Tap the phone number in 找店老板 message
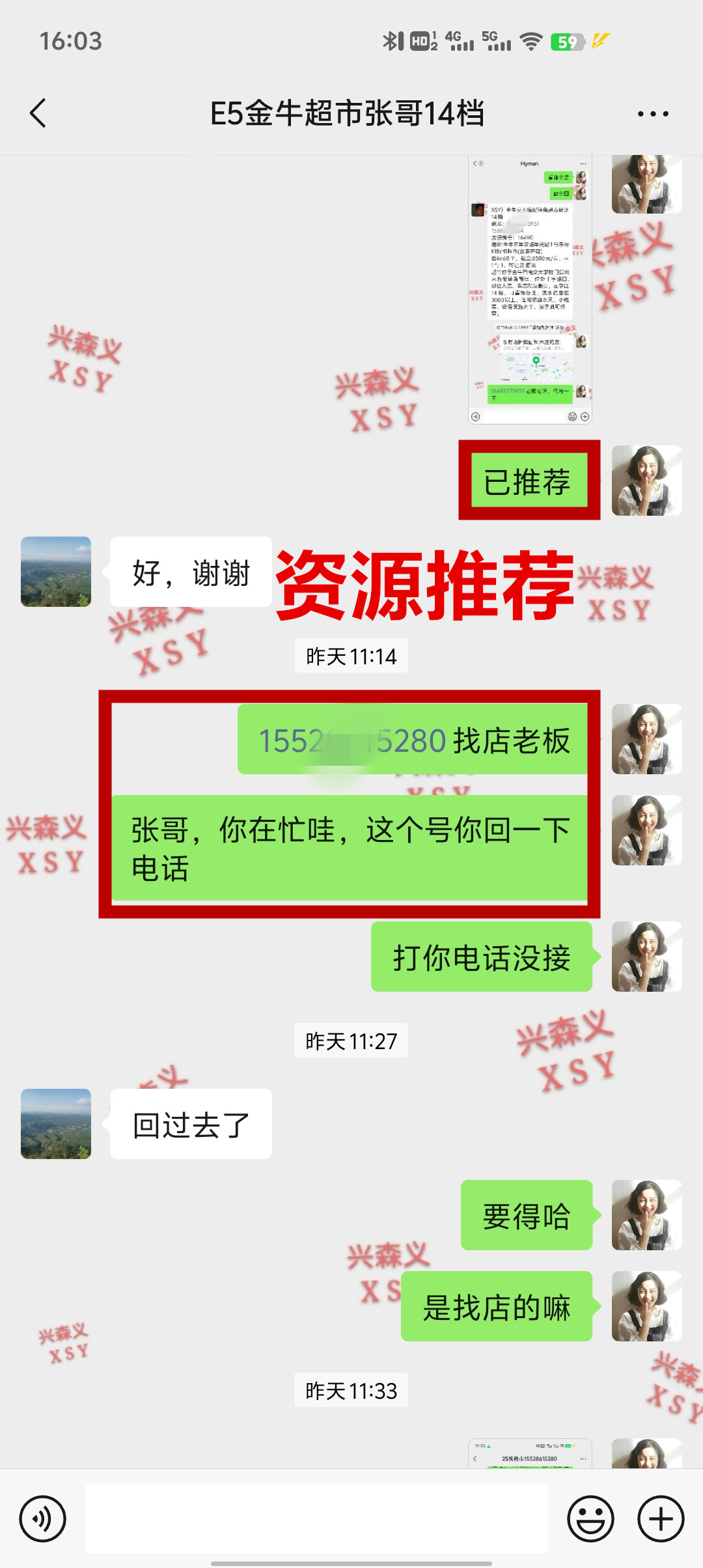Image resolution: width=703 pixels, height=1568 pixels. (x=351, y=740)
